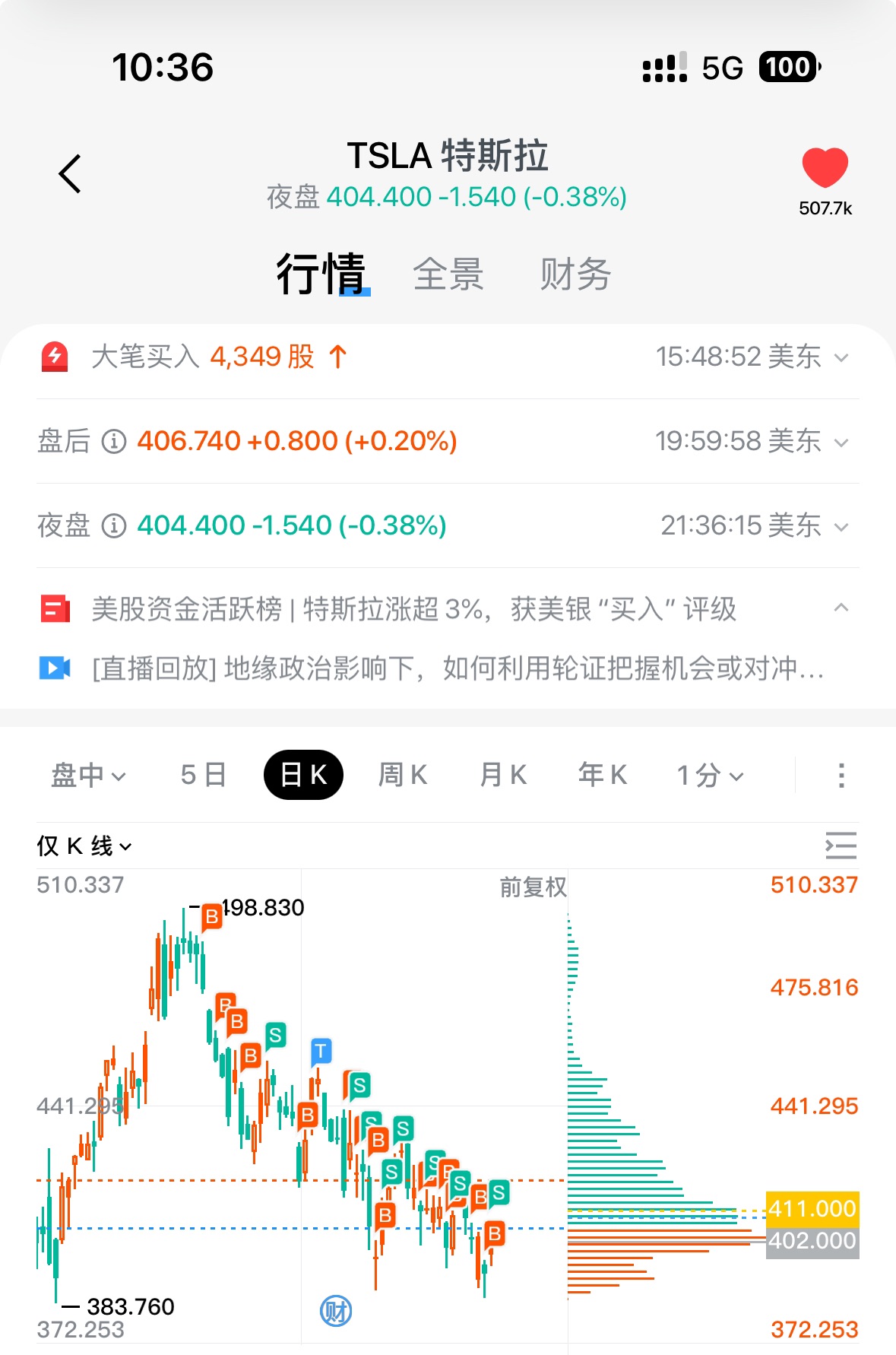Collapse the news section with the up chevron
This screenshot has height=1355, width=896.
[x=841, y=608]
